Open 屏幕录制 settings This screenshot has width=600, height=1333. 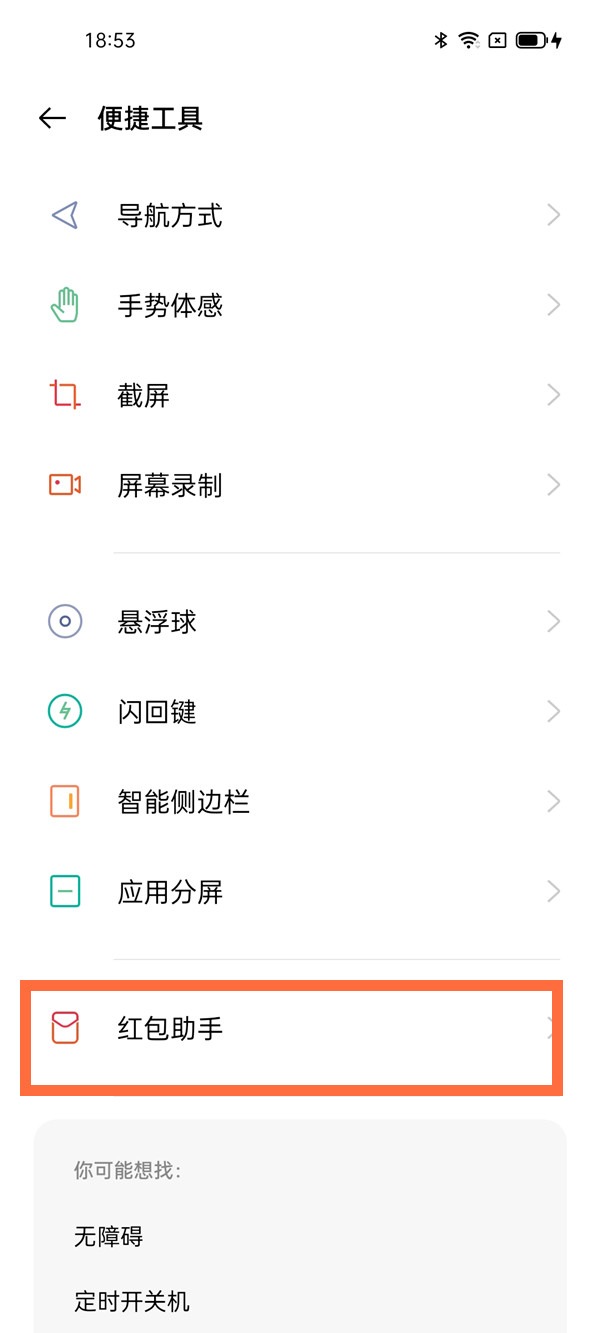click(300, 485)
